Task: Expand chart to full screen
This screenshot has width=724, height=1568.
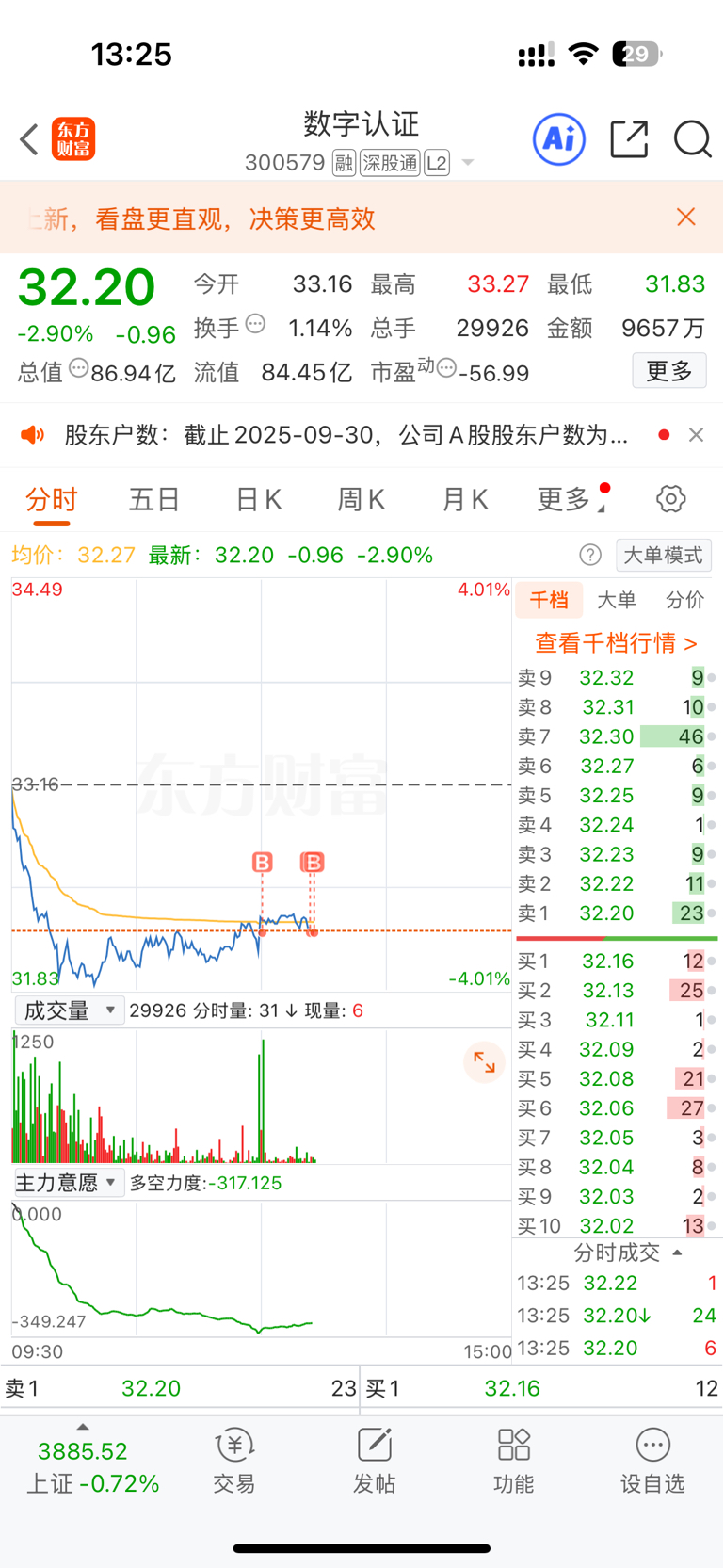Action: (485, 1062)
